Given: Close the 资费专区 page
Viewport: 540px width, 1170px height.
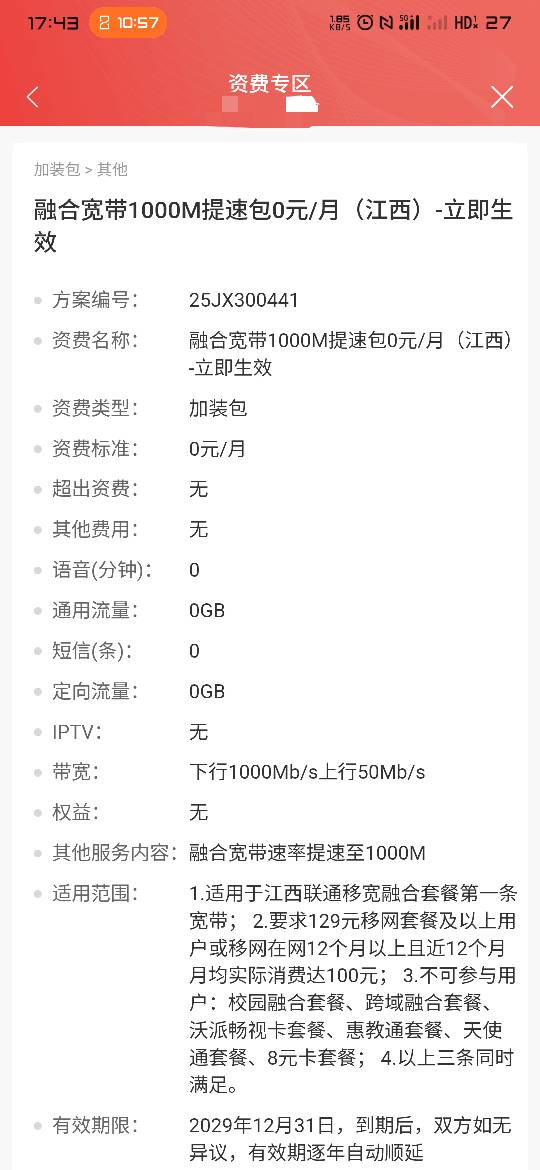Looking at the screenshot, I should 502,97.
